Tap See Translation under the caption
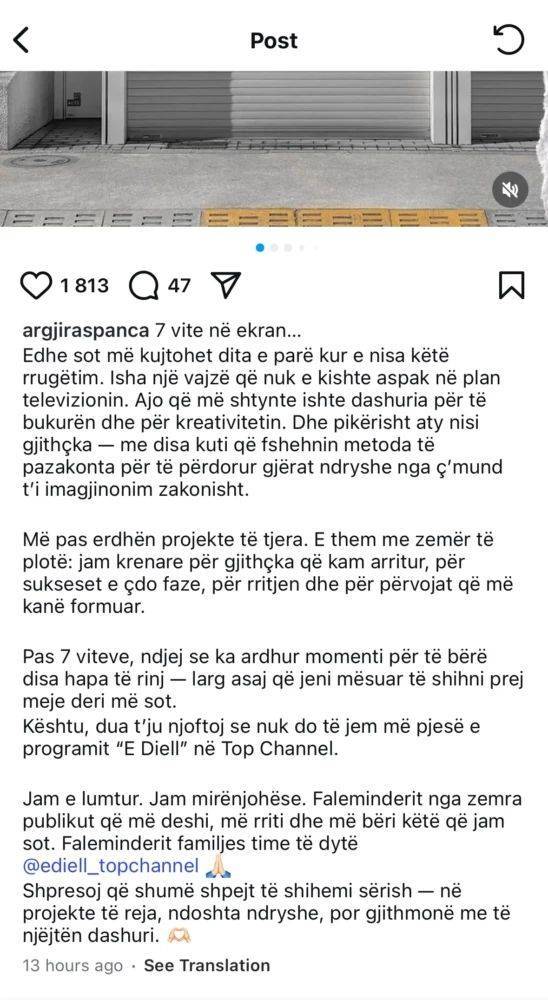 [x=207, y=966]
